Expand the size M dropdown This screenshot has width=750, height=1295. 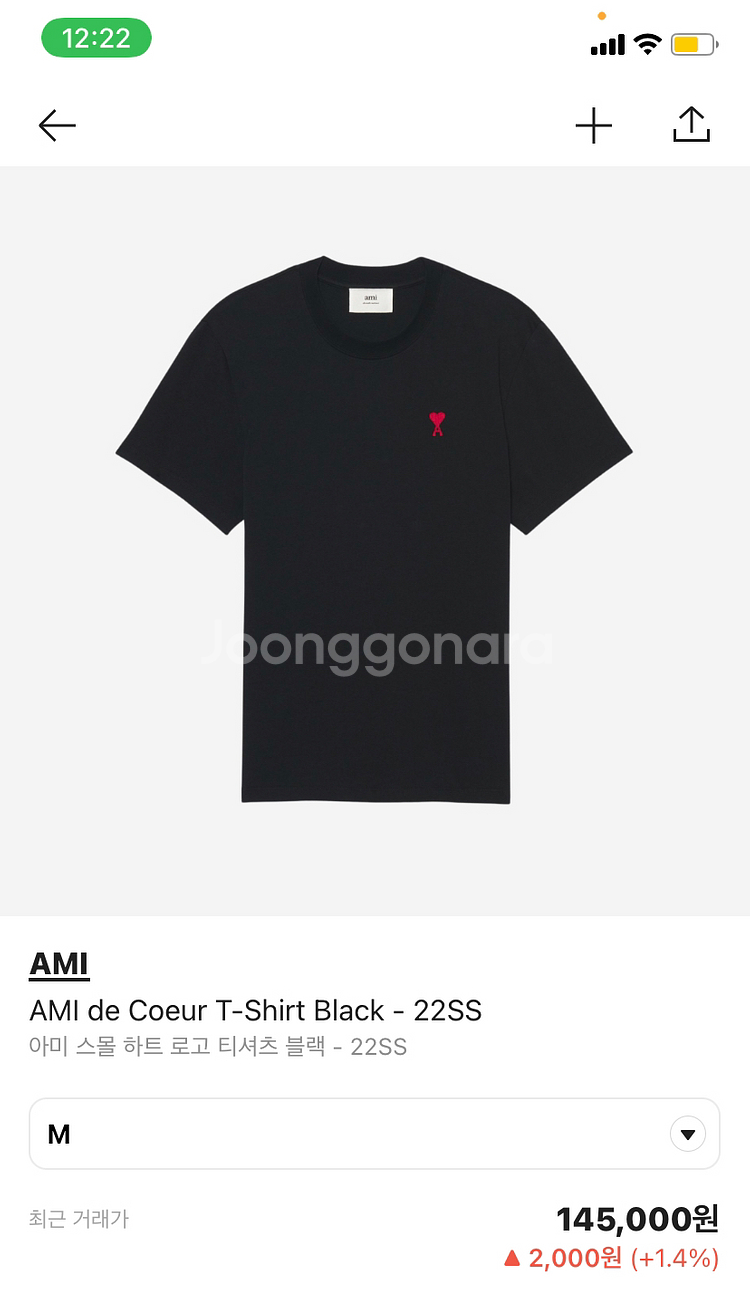(686, 1134)
